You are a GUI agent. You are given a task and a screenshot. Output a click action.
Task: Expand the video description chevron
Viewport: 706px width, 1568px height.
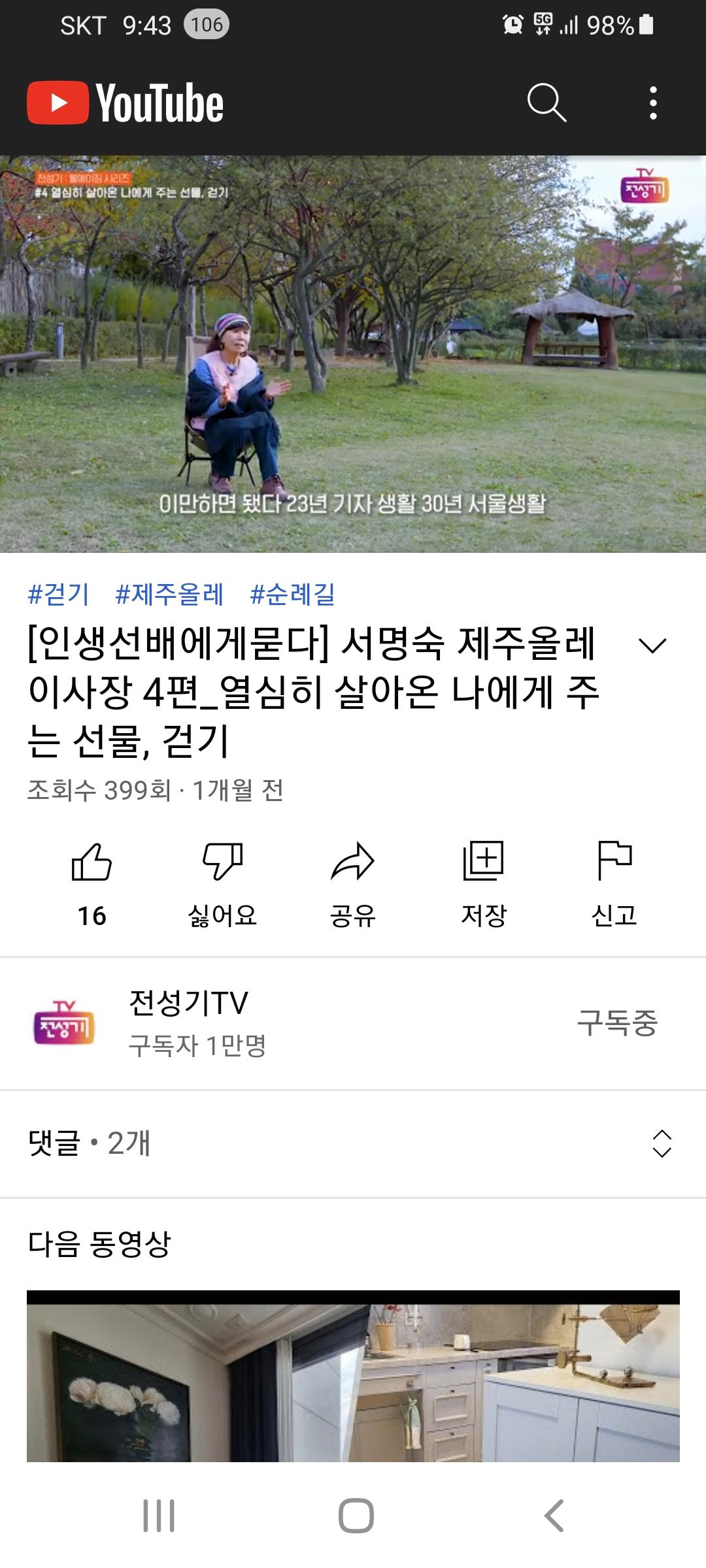pos(652,645)
